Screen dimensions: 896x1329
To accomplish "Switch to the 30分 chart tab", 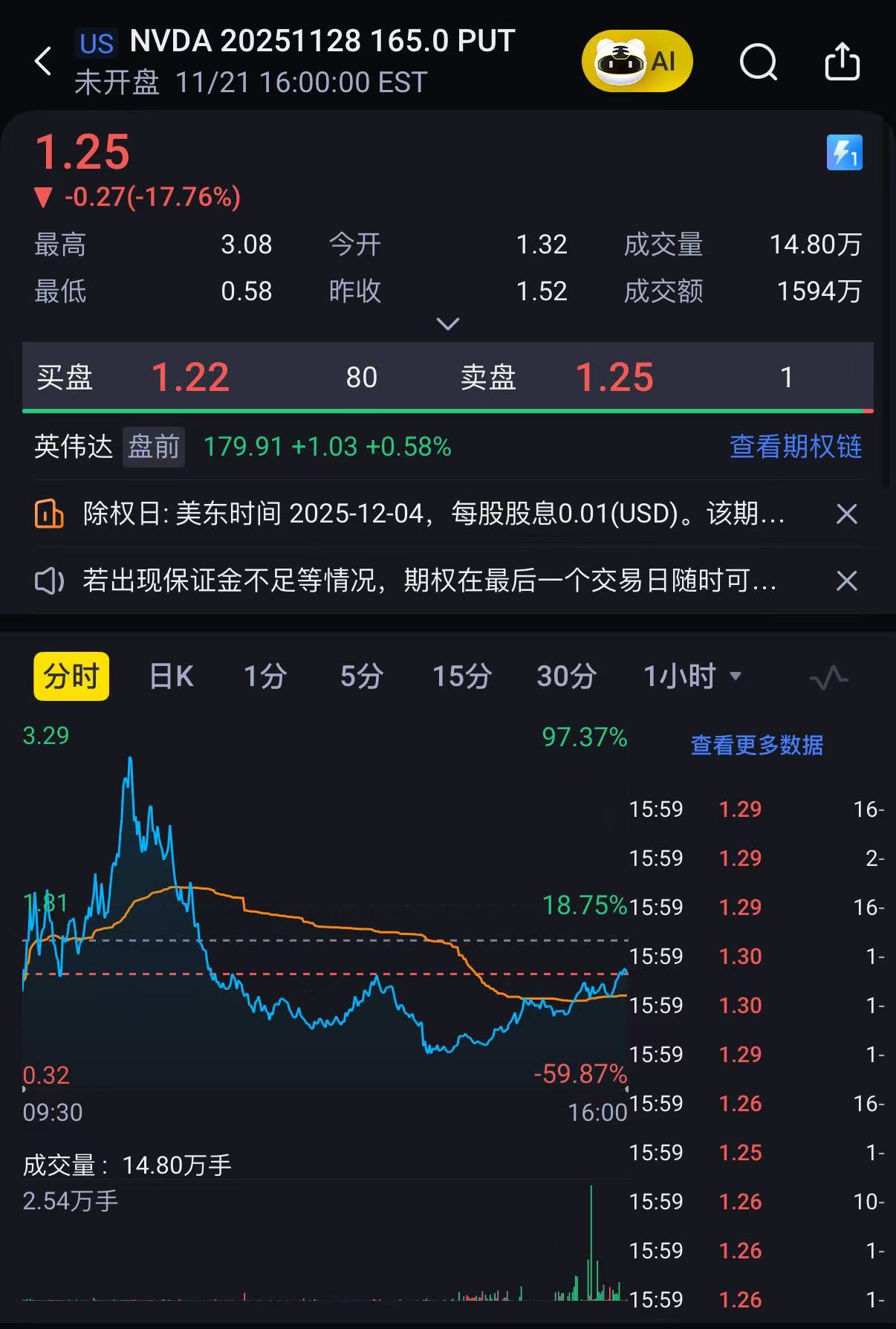I will (566, 676).
